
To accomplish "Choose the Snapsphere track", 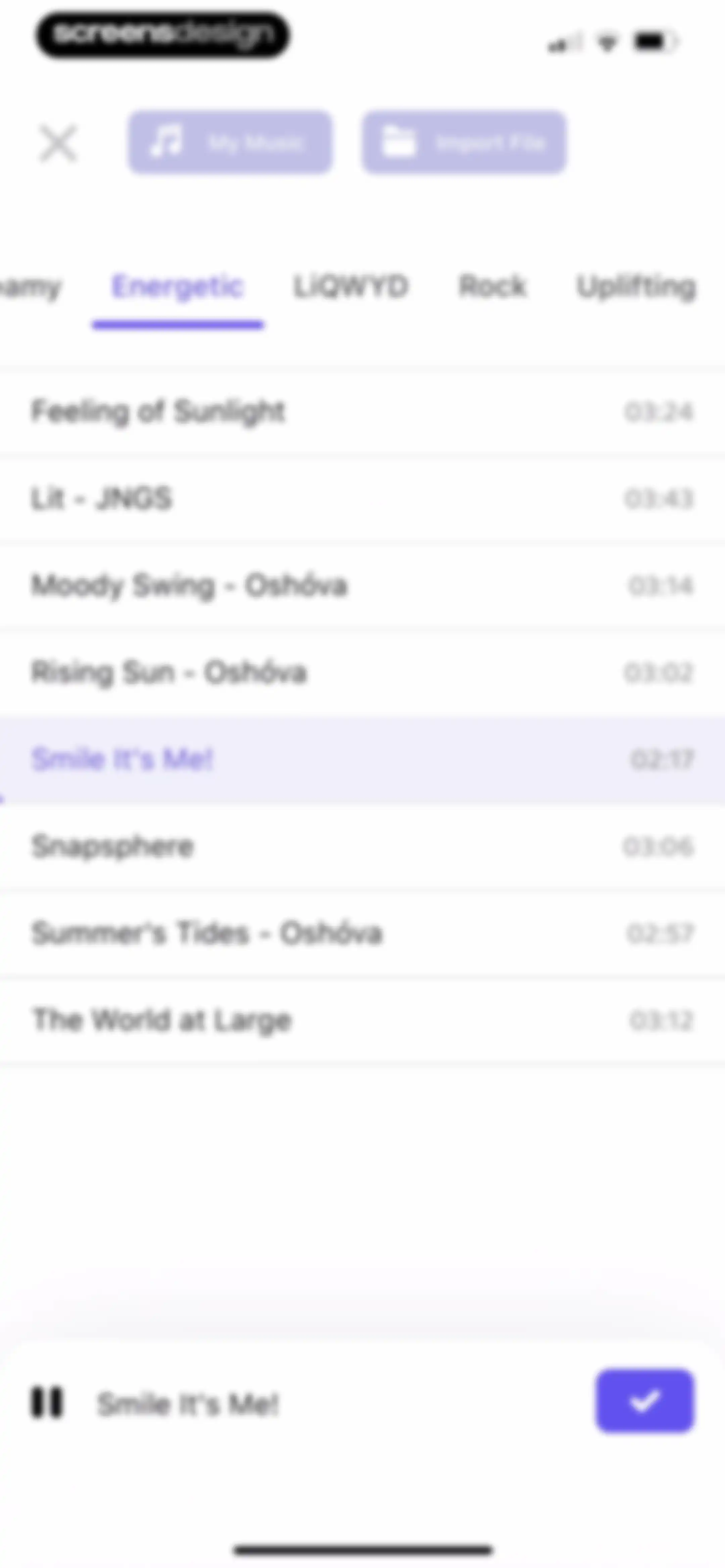I will [362, 847].
